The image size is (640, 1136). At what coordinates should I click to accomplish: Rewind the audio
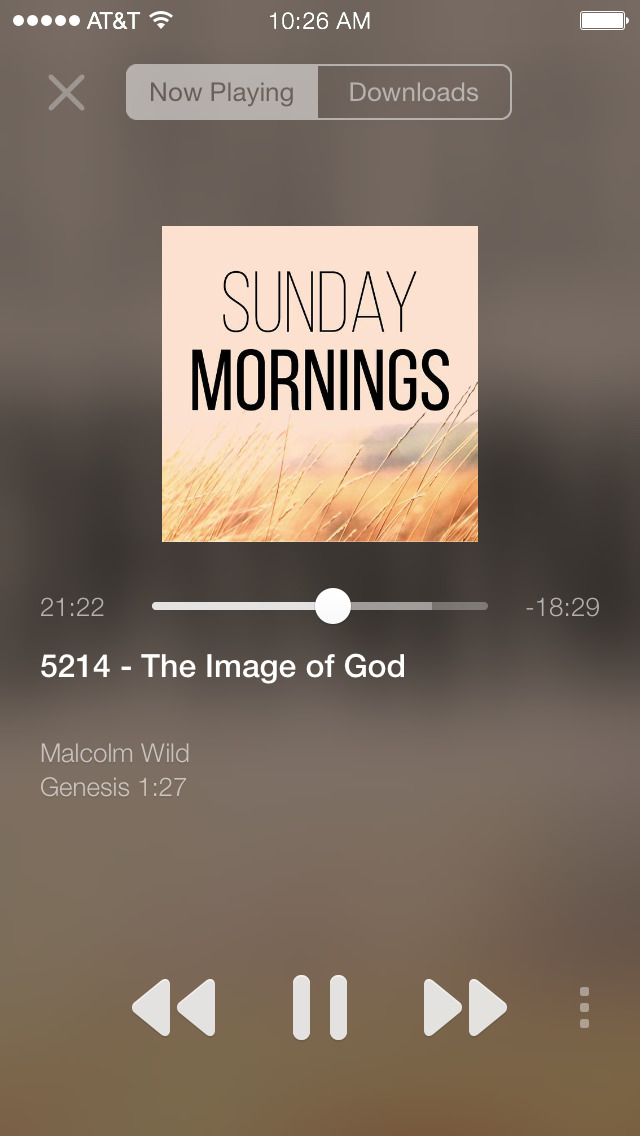click(174, 1007)
